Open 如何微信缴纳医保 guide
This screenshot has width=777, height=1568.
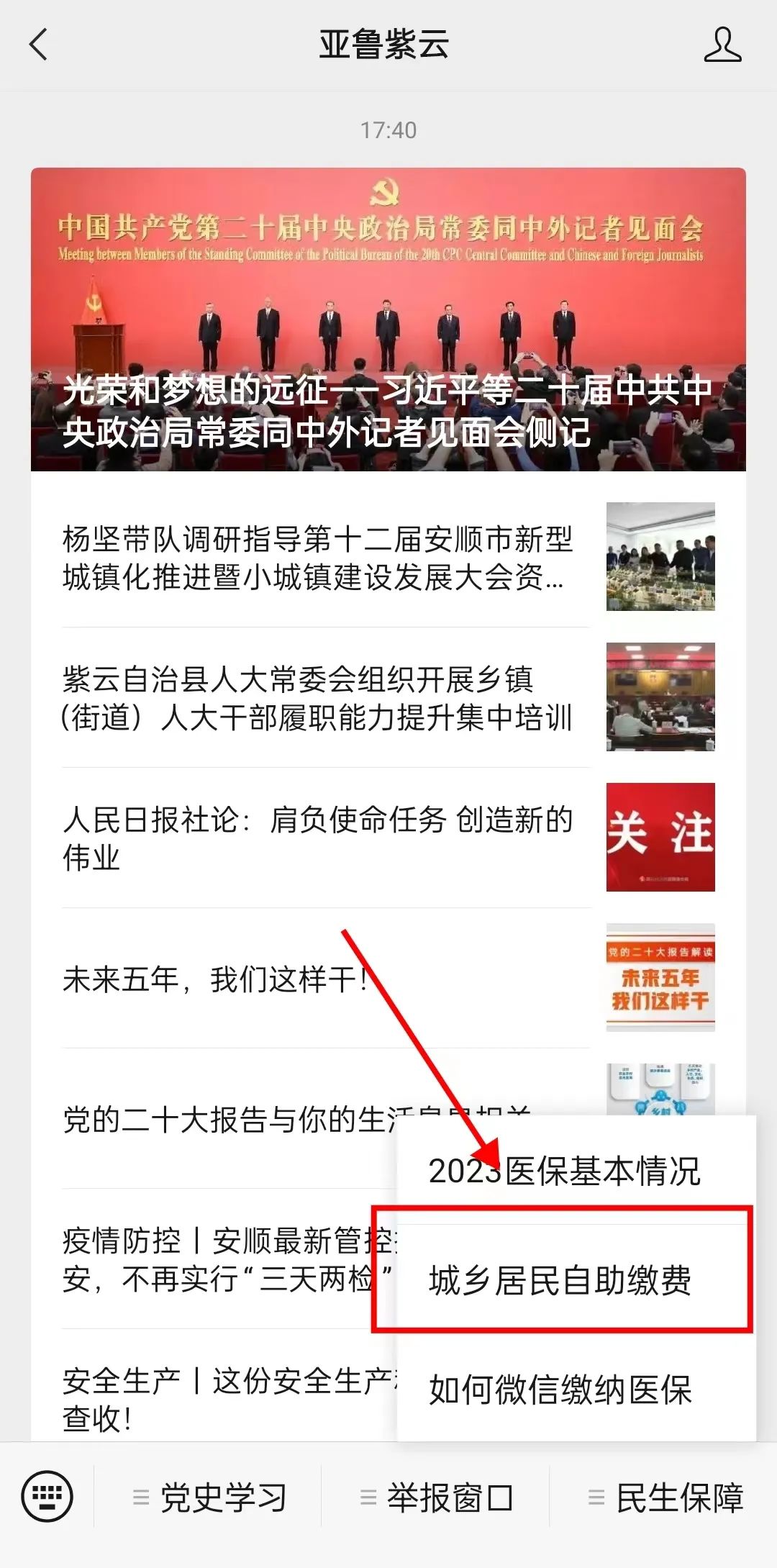560,1390
